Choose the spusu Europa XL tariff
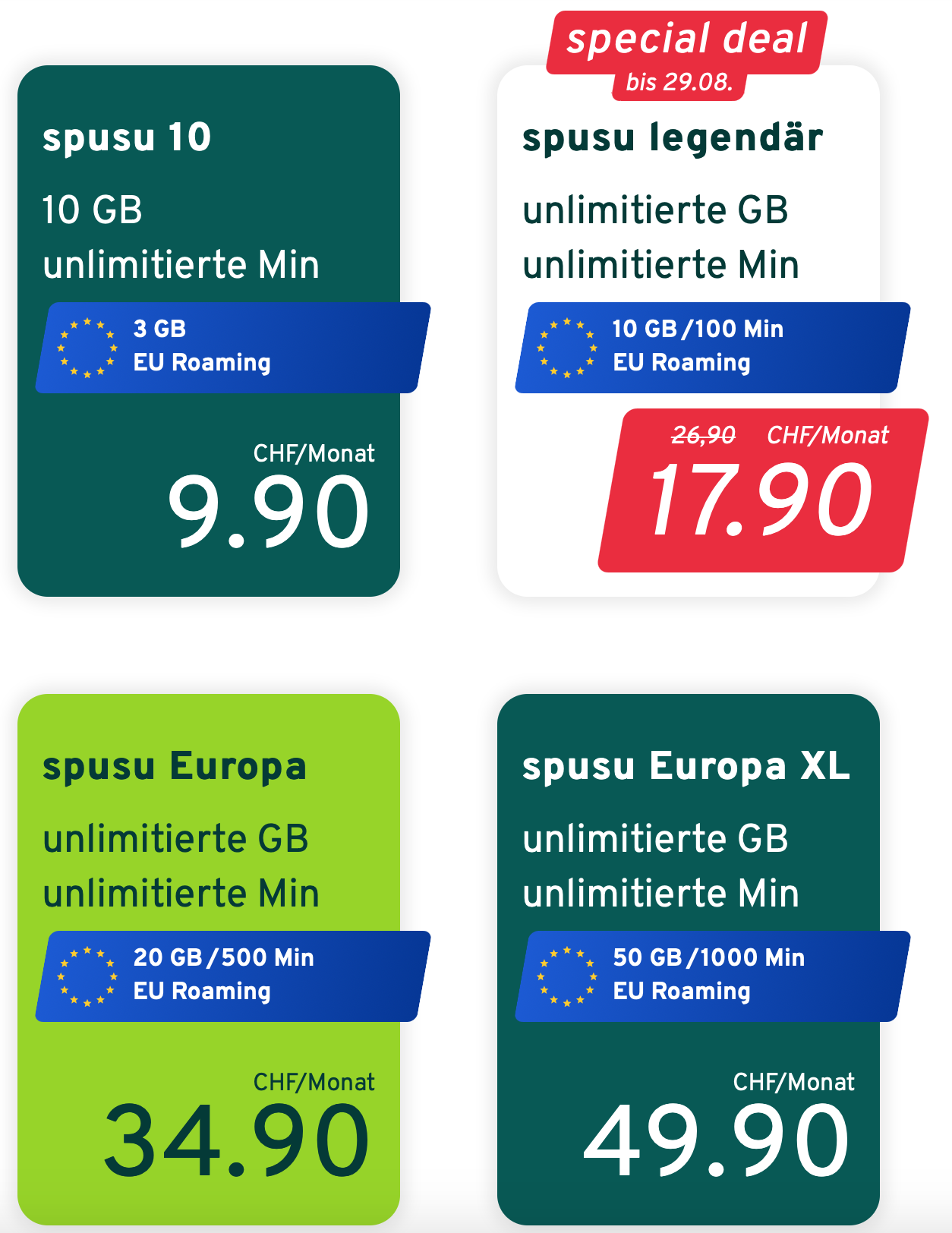 point(687,958)
